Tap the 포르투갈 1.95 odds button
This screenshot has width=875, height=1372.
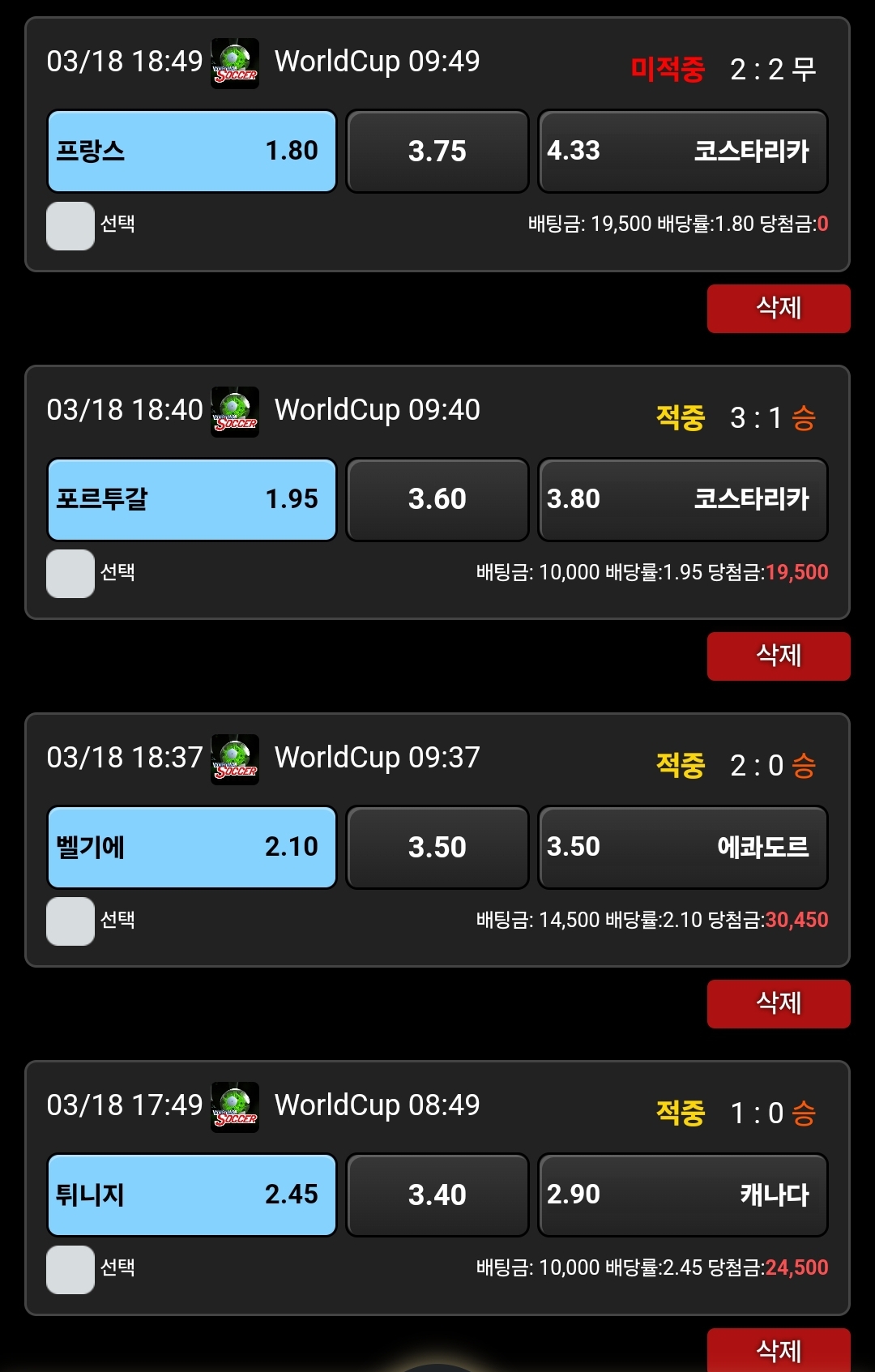pyautogui.click(x=192, y=499)
